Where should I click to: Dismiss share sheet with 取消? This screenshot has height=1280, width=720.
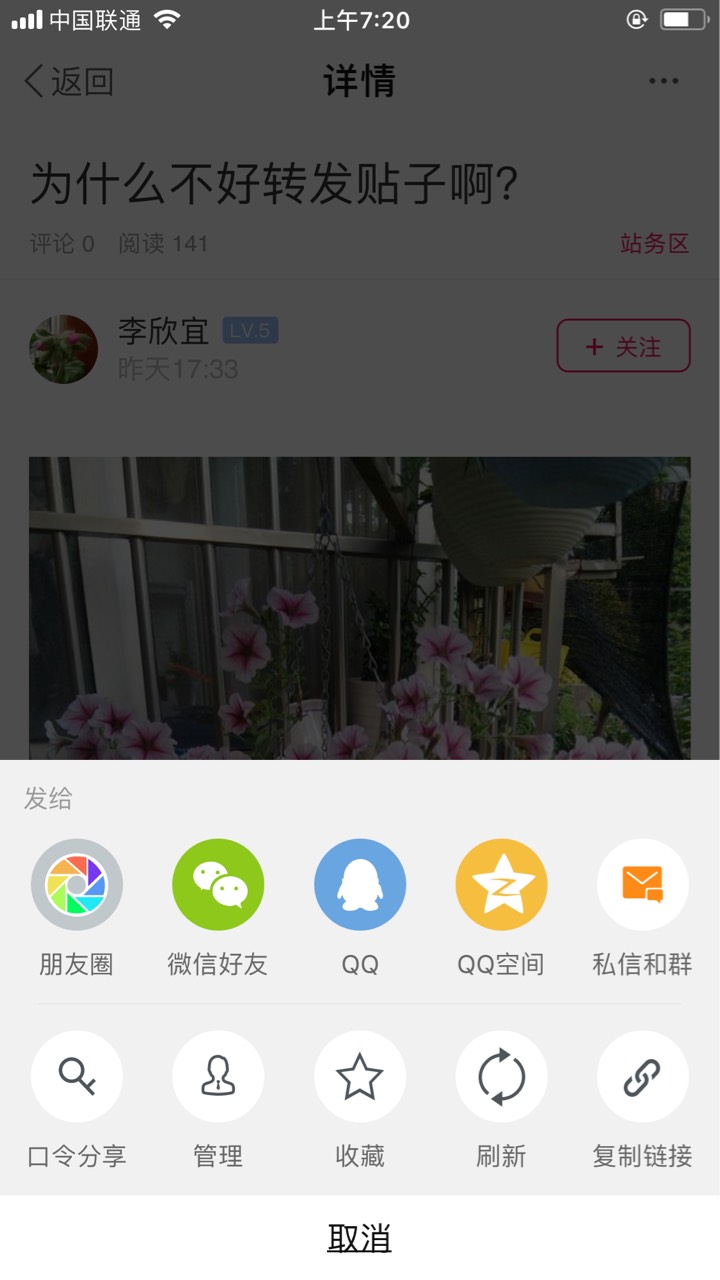point(359,1238)
